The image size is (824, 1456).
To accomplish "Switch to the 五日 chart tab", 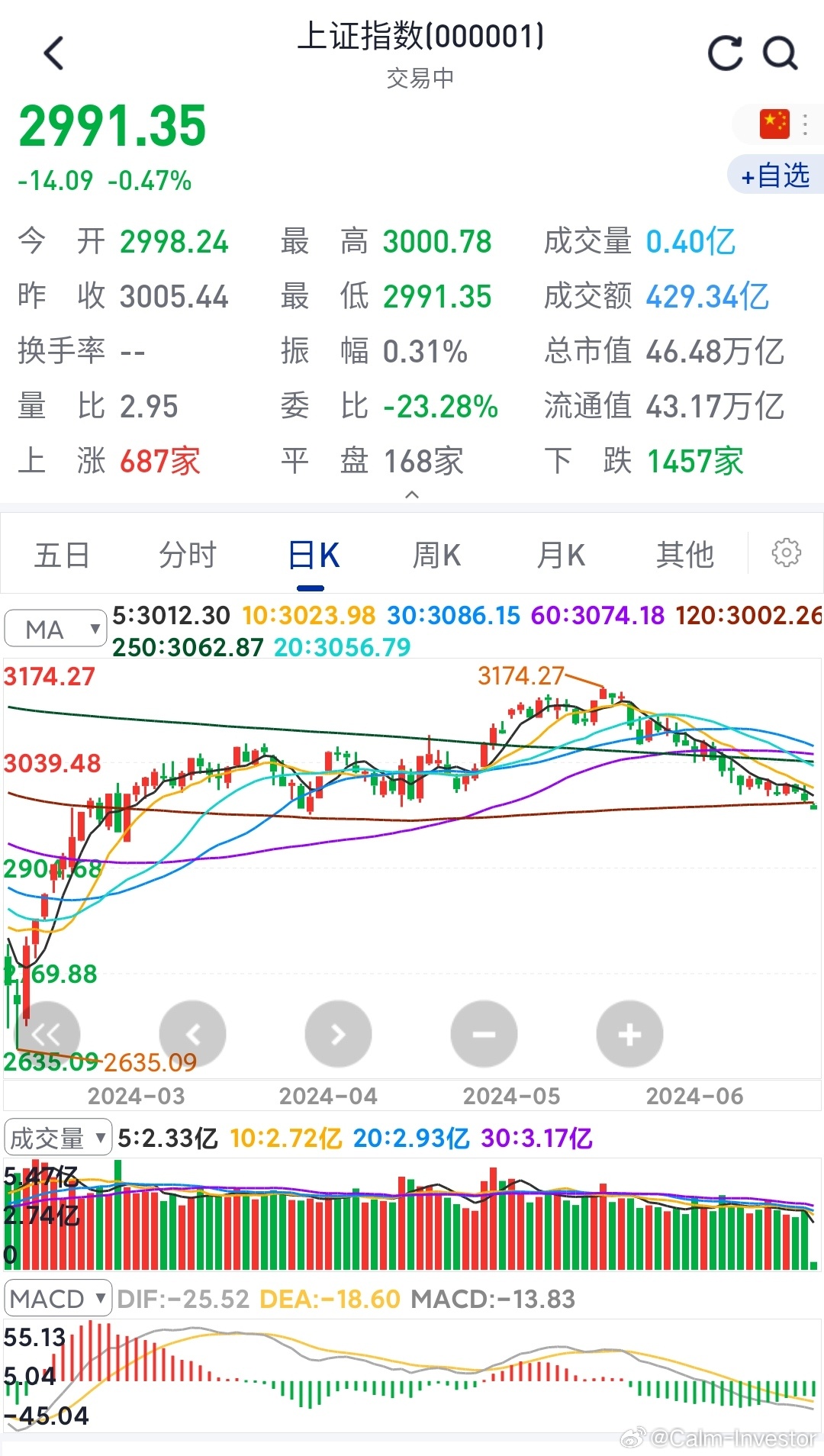I will click(x=62, y=555).
